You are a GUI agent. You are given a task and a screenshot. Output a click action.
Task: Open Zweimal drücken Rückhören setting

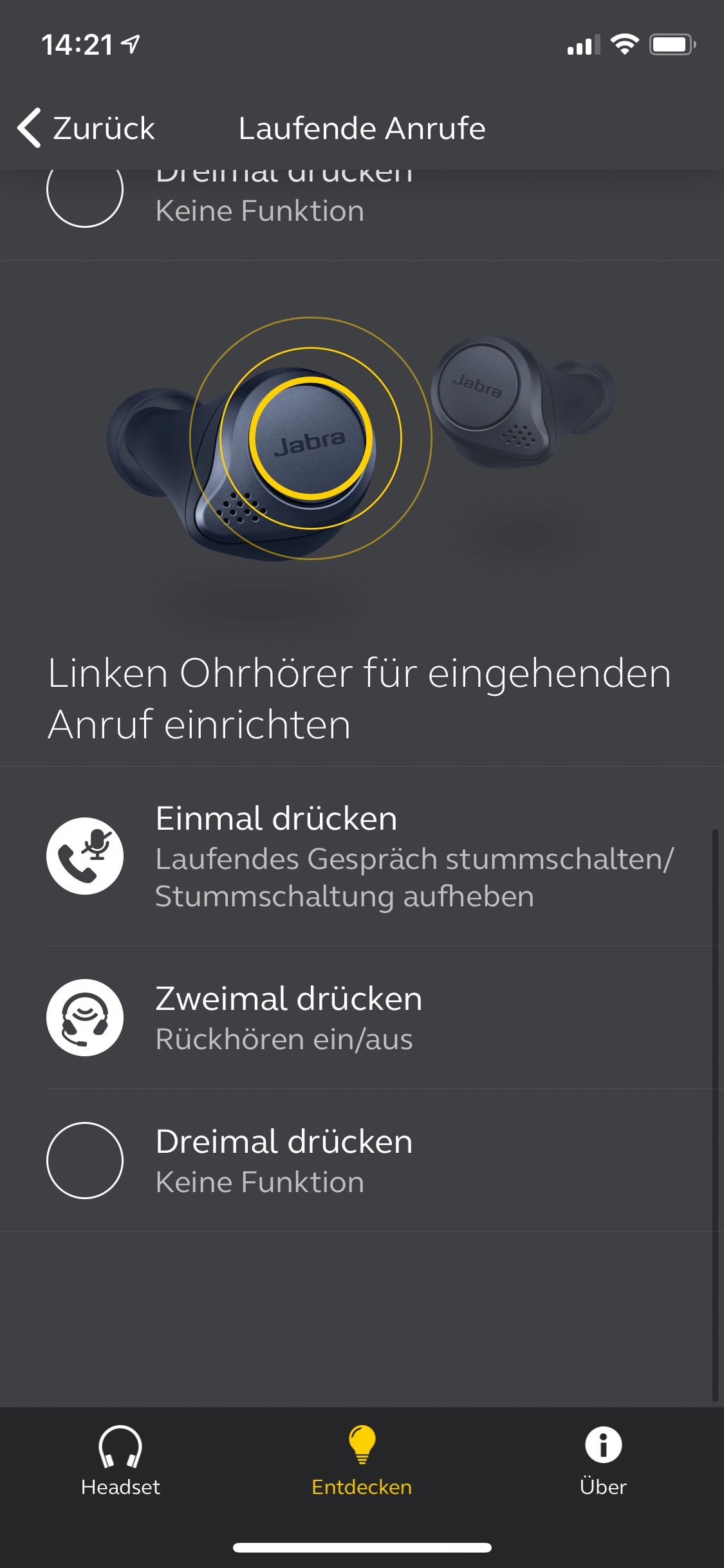[x=360, y=1018]
